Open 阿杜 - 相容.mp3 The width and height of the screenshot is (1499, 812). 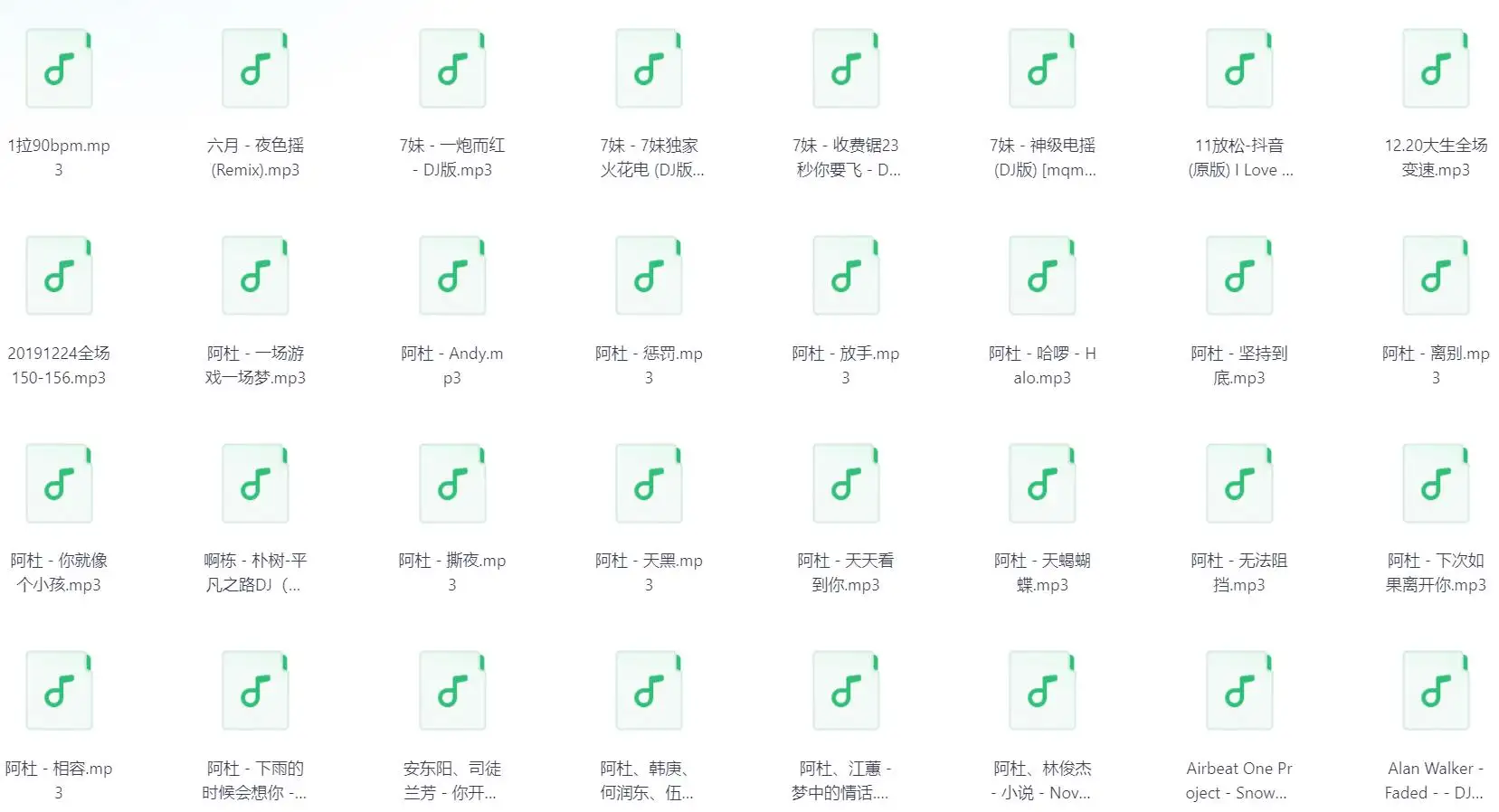pyautogui.click(x=59, y=692)
